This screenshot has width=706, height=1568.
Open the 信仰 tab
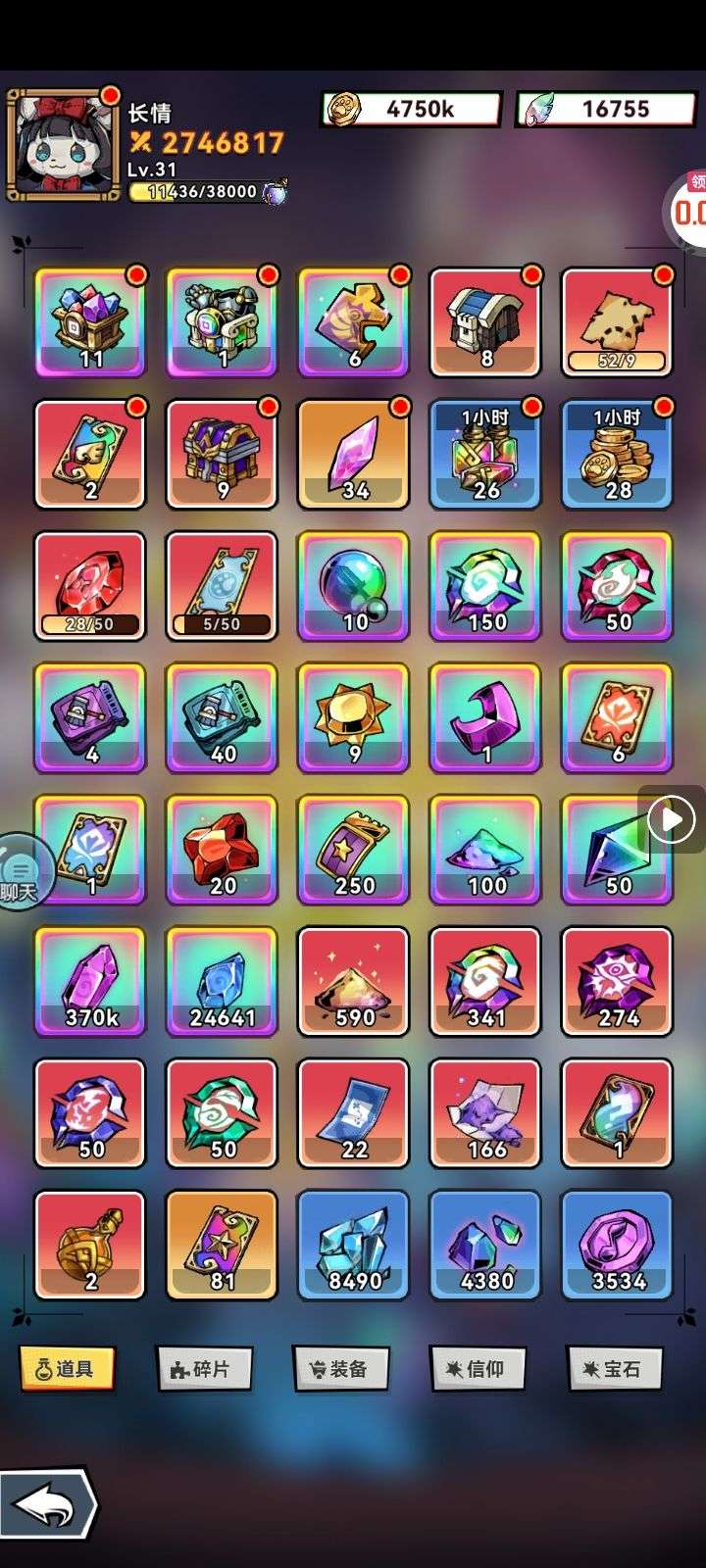tap(478, 1368)
